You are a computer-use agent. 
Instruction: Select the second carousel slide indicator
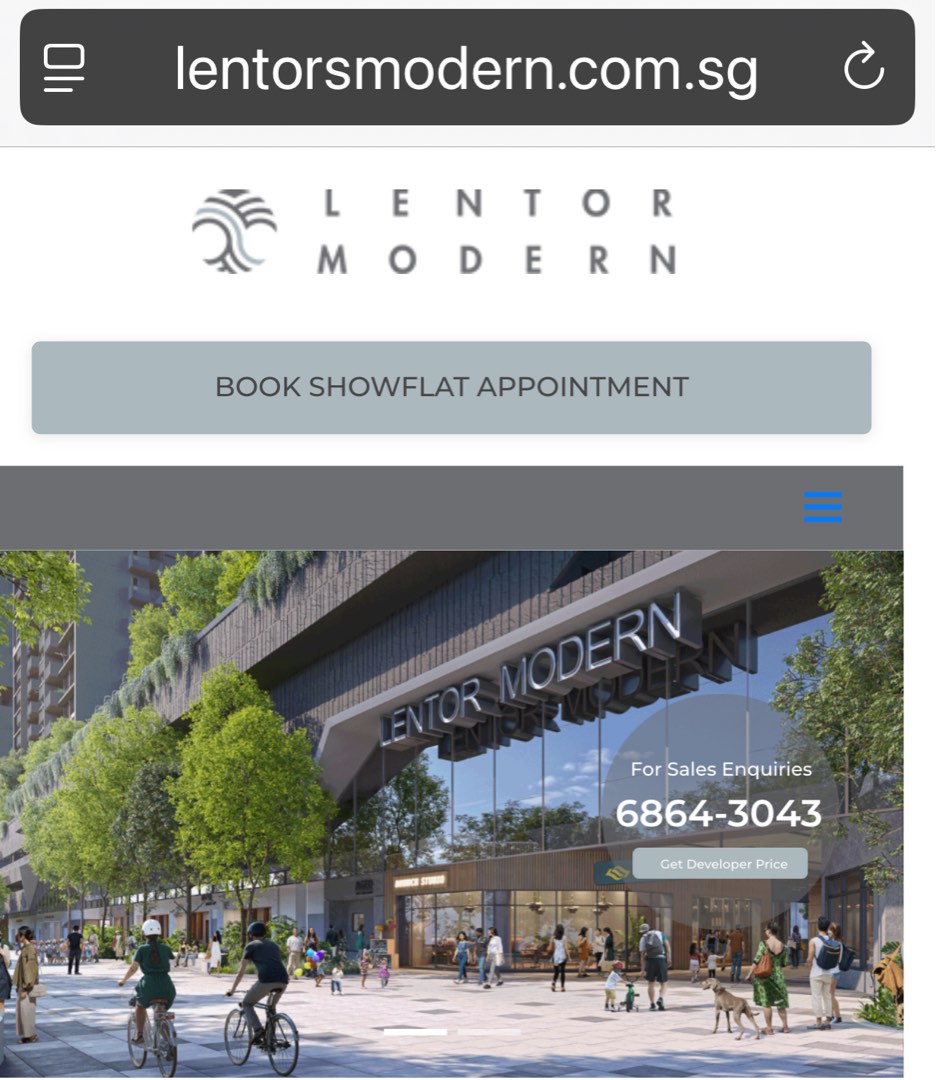(489, 1032)
